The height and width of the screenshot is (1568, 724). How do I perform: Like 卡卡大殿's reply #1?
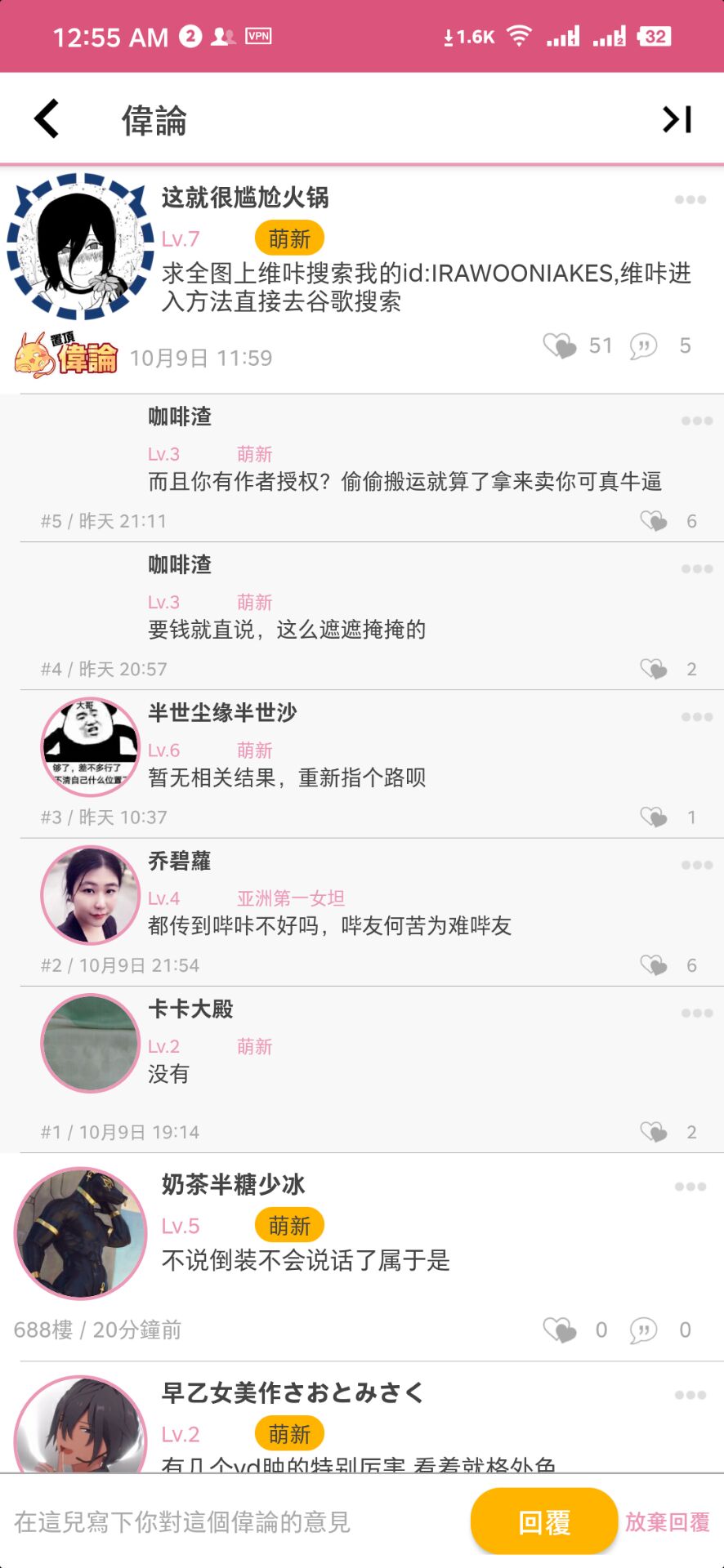pyautogui.click(x=654, y=1132)
